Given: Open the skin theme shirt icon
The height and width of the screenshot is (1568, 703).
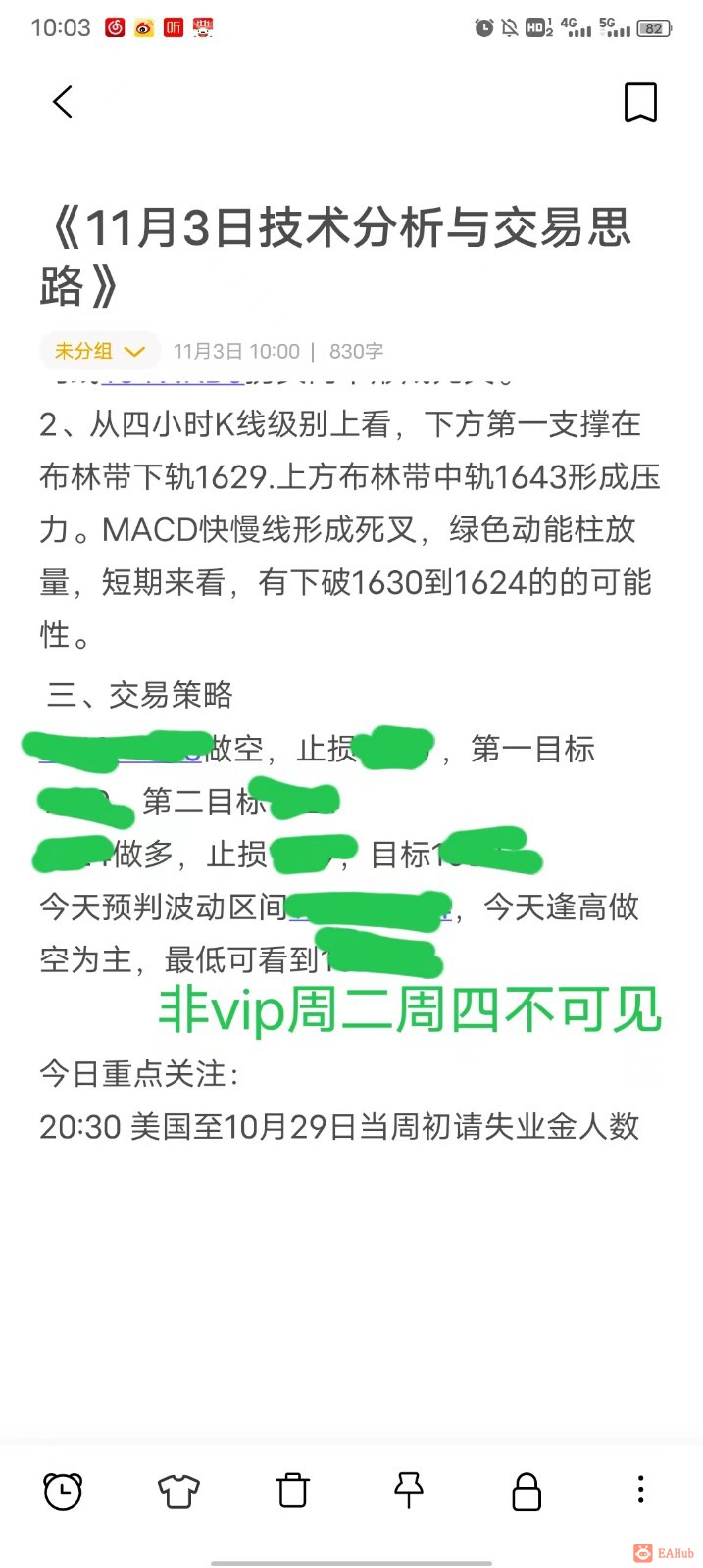Looking at the screenshot, I should click(178, 1491).
